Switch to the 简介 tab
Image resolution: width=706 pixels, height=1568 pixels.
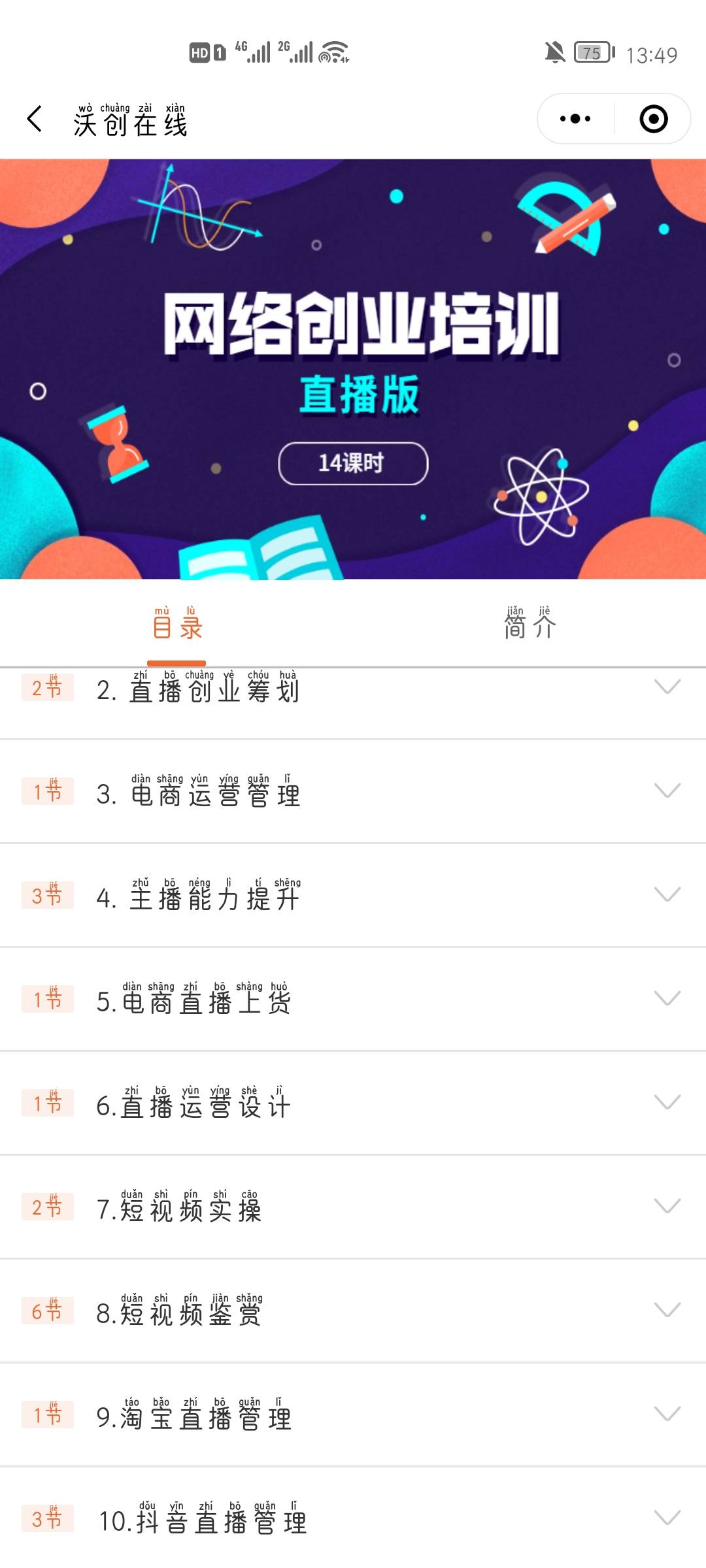[529, 624]
